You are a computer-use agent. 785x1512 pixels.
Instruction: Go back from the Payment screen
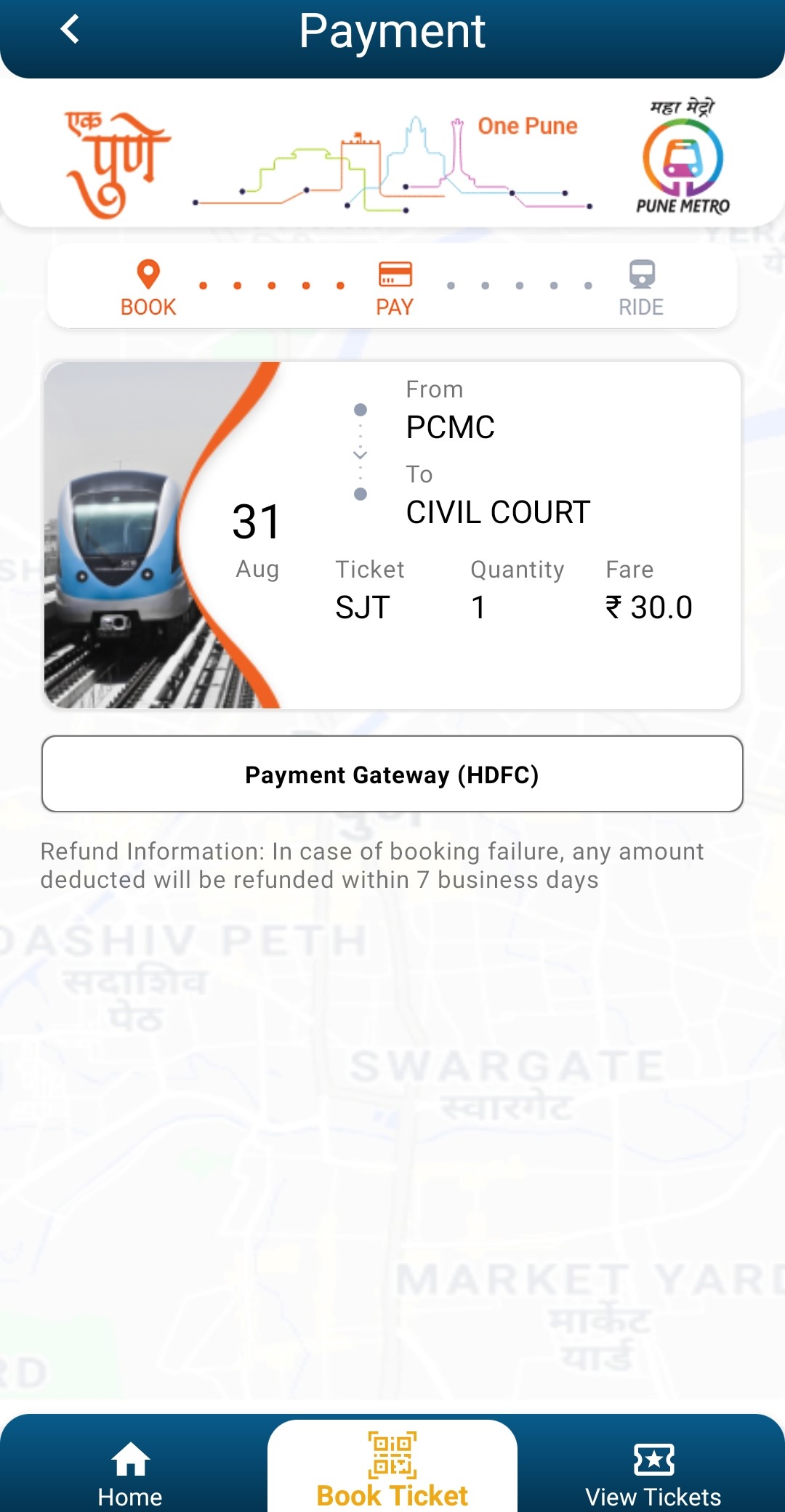[70, 31]
